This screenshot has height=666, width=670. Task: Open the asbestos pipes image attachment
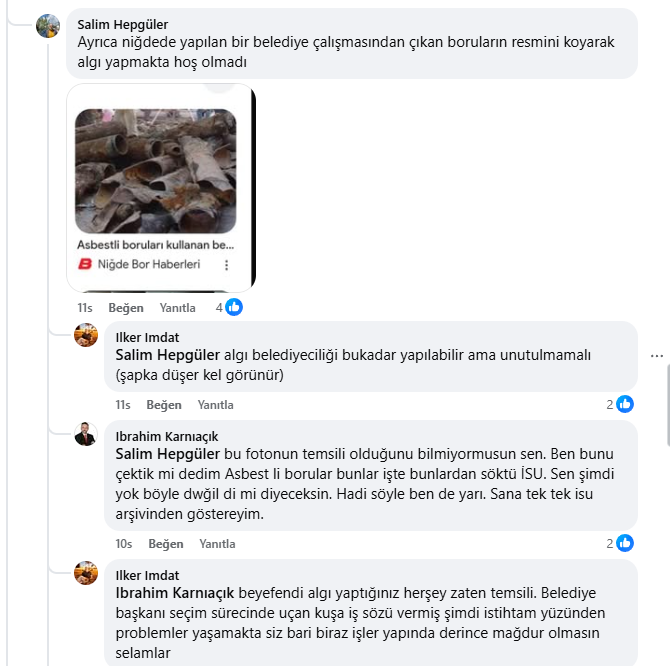click(155, 170)
